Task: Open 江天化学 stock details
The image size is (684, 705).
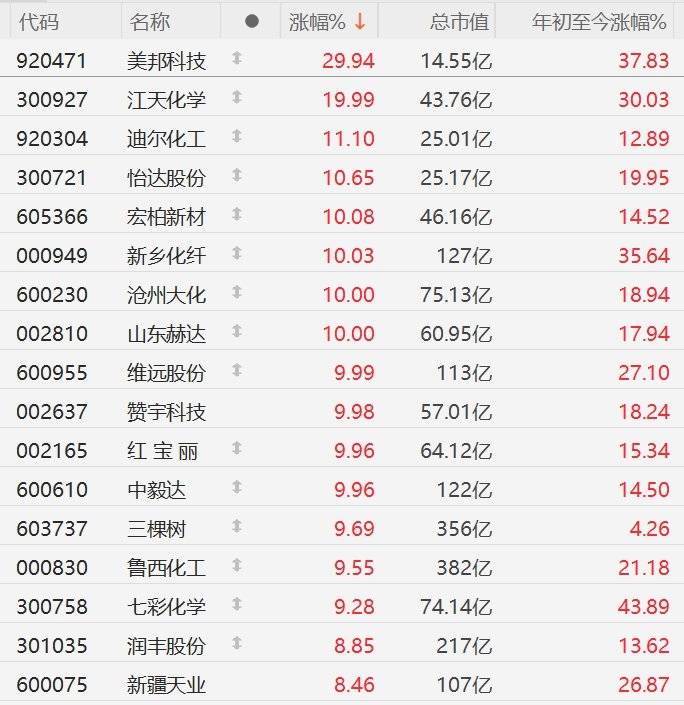Action: click(167, 99)
